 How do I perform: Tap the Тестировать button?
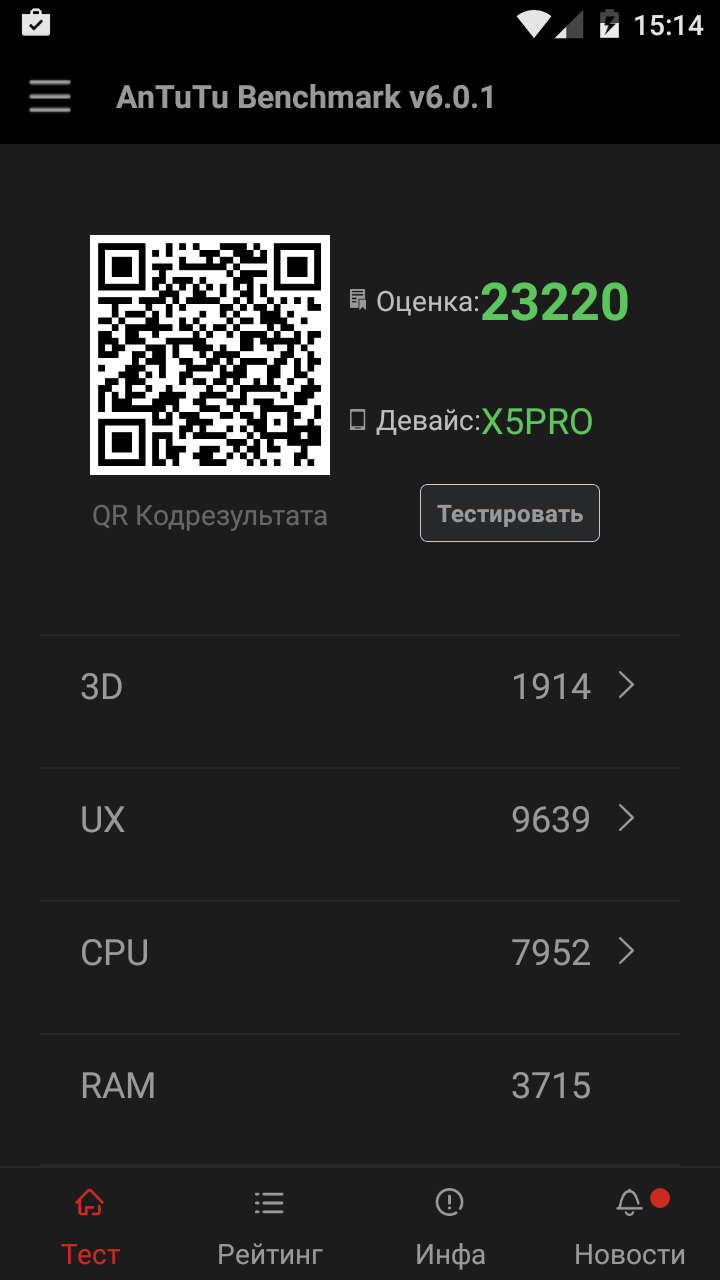(509, 513)
